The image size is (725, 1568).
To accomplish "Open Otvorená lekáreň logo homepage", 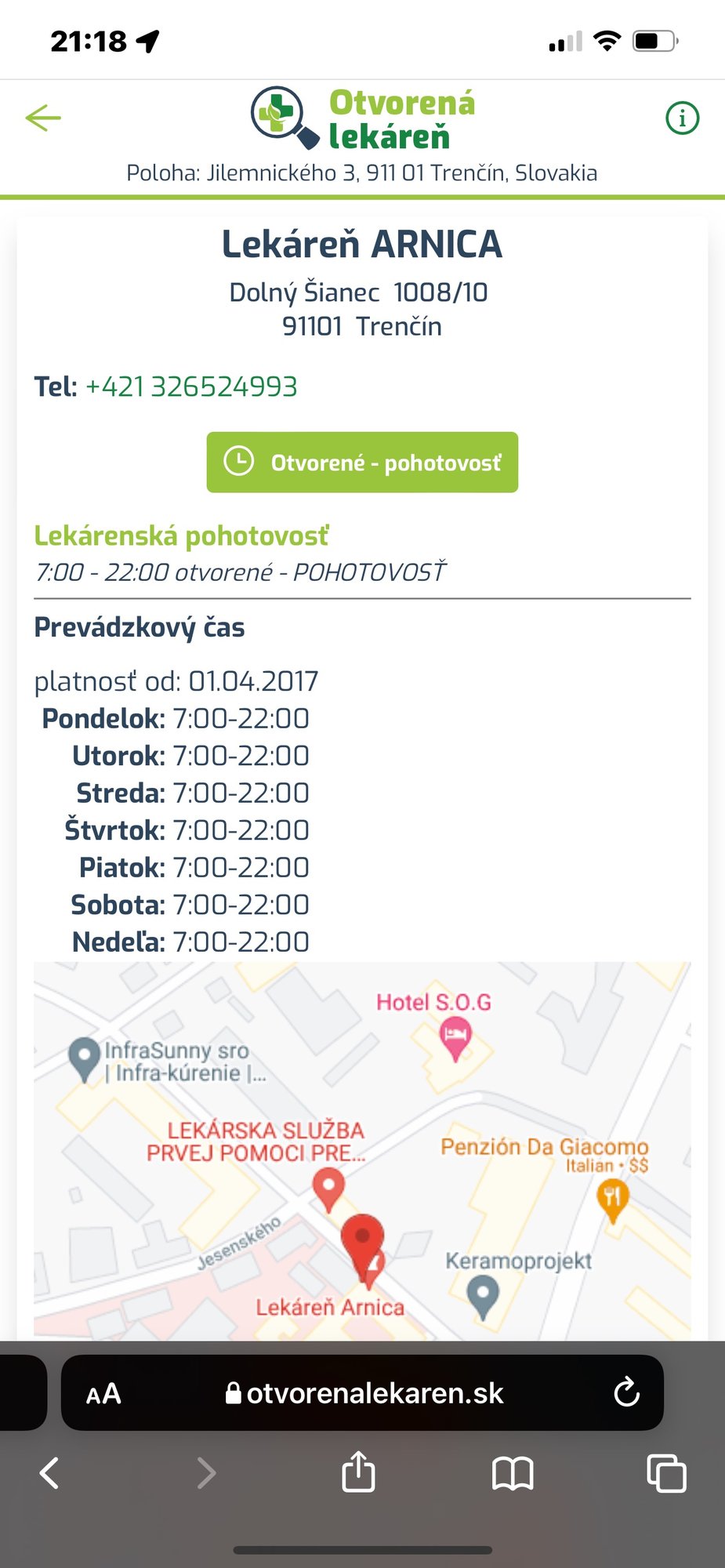I will point(362,119).
